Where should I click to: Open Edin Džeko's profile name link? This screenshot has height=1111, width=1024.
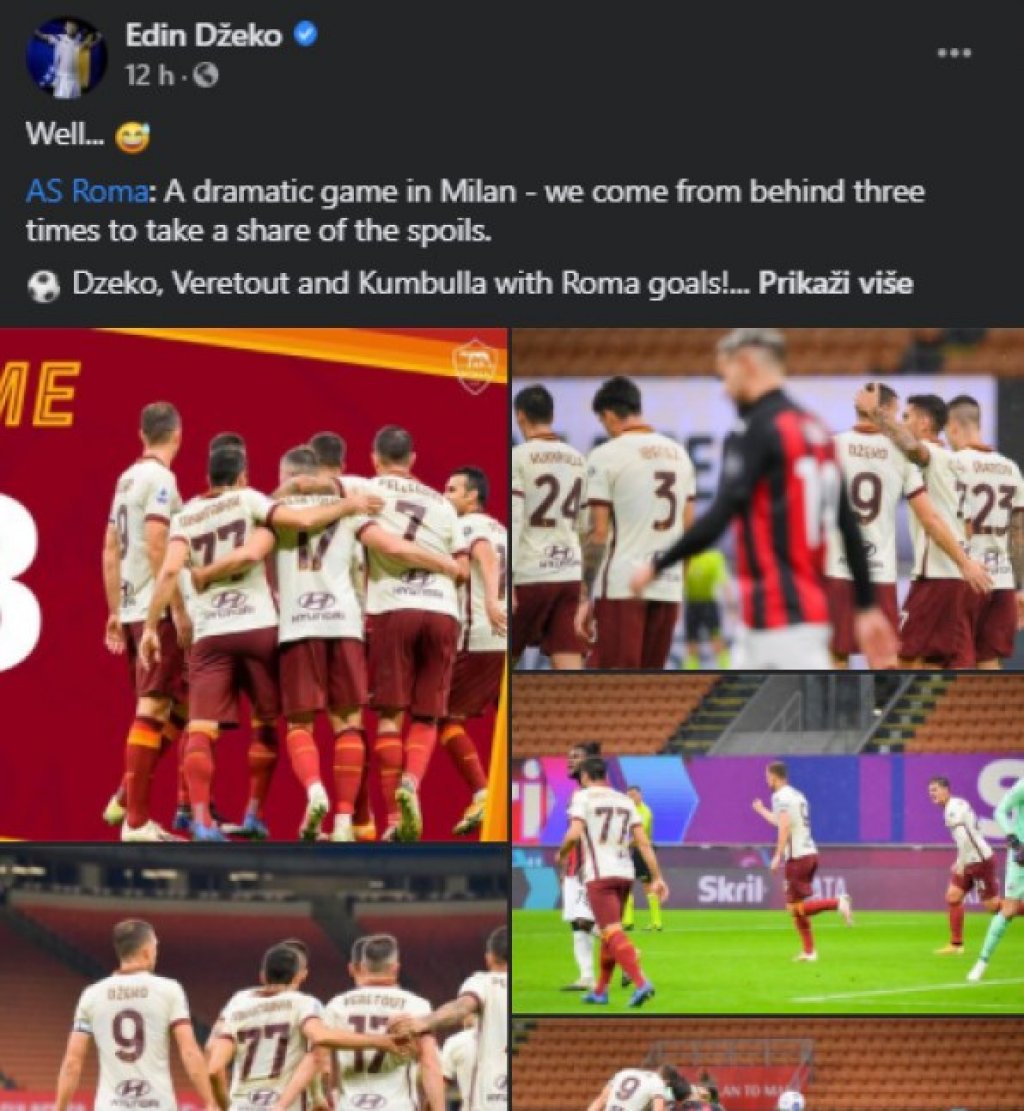[x=206, y=34]
